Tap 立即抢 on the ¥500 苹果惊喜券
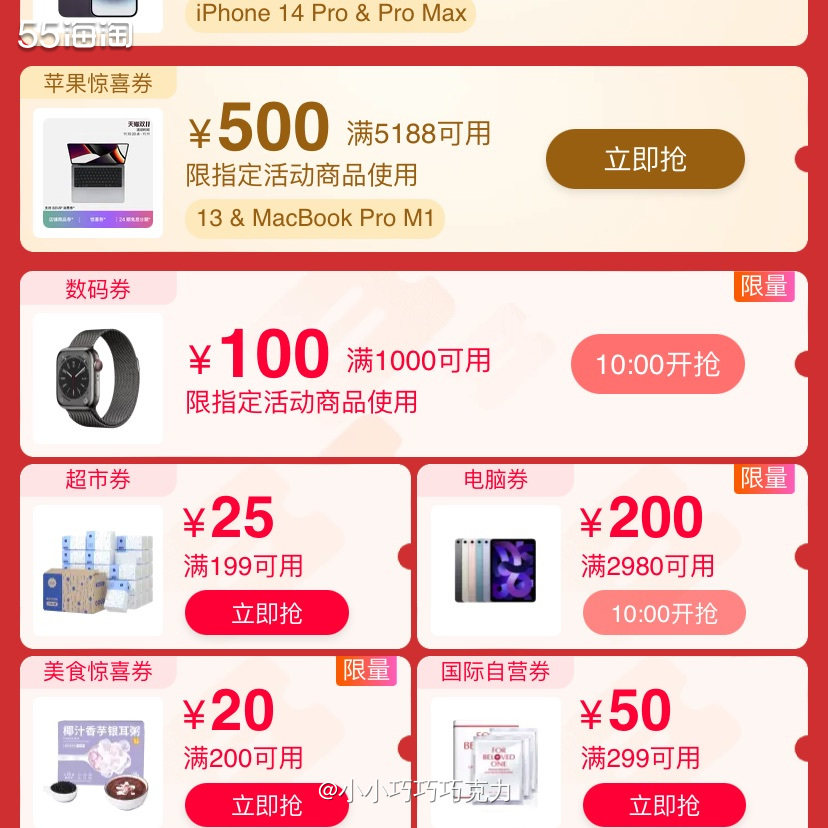Image resolution: width=828 pixels, height=828 pixels. pos(645,159)
